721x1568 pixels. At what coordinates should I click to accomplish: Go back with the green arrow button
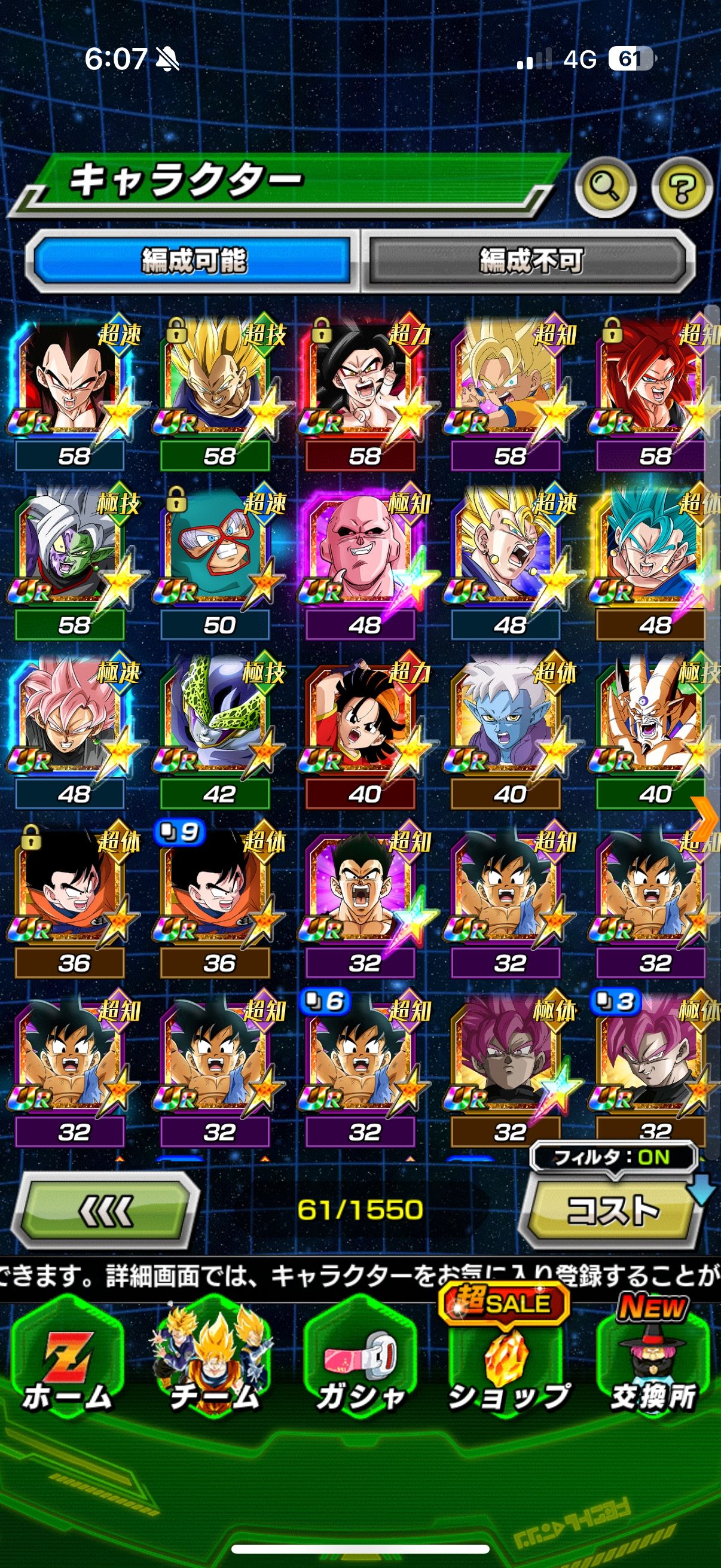click(105, 1209)
